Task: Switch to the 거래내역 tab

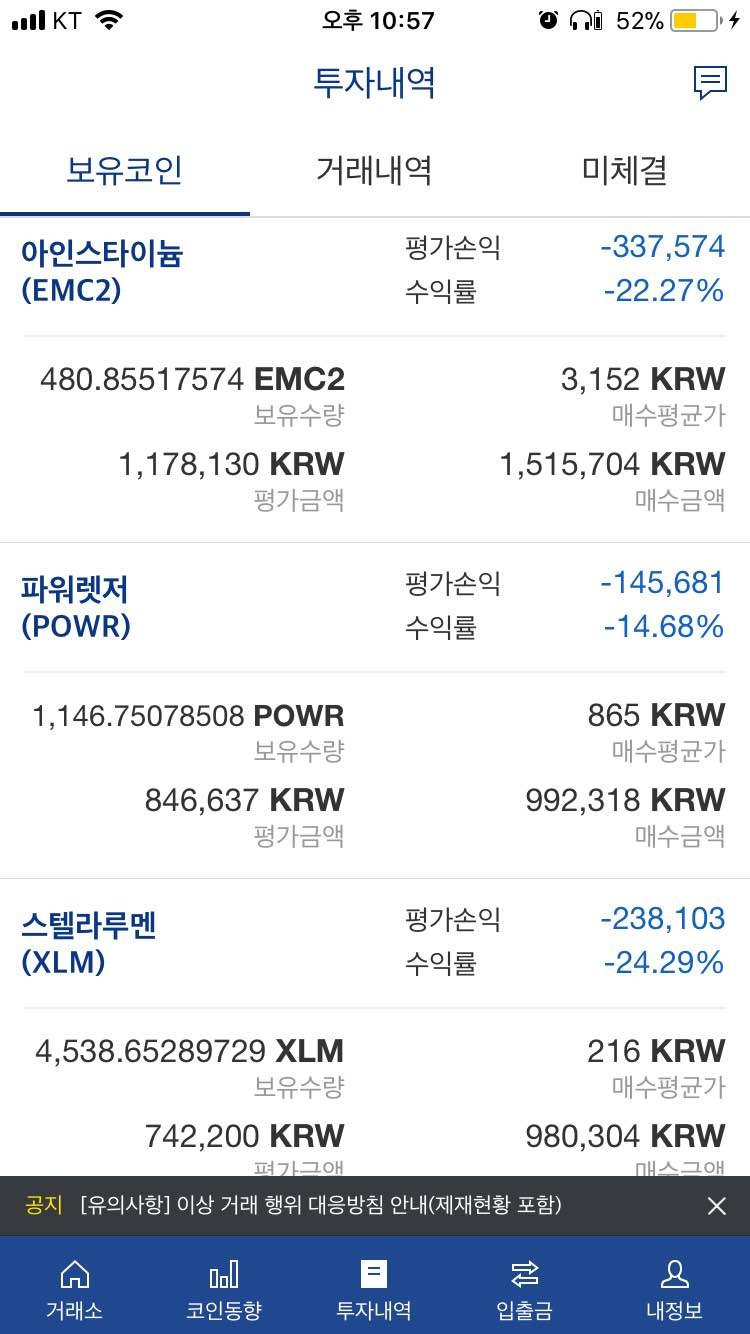Action: click(x=374, y=170)
